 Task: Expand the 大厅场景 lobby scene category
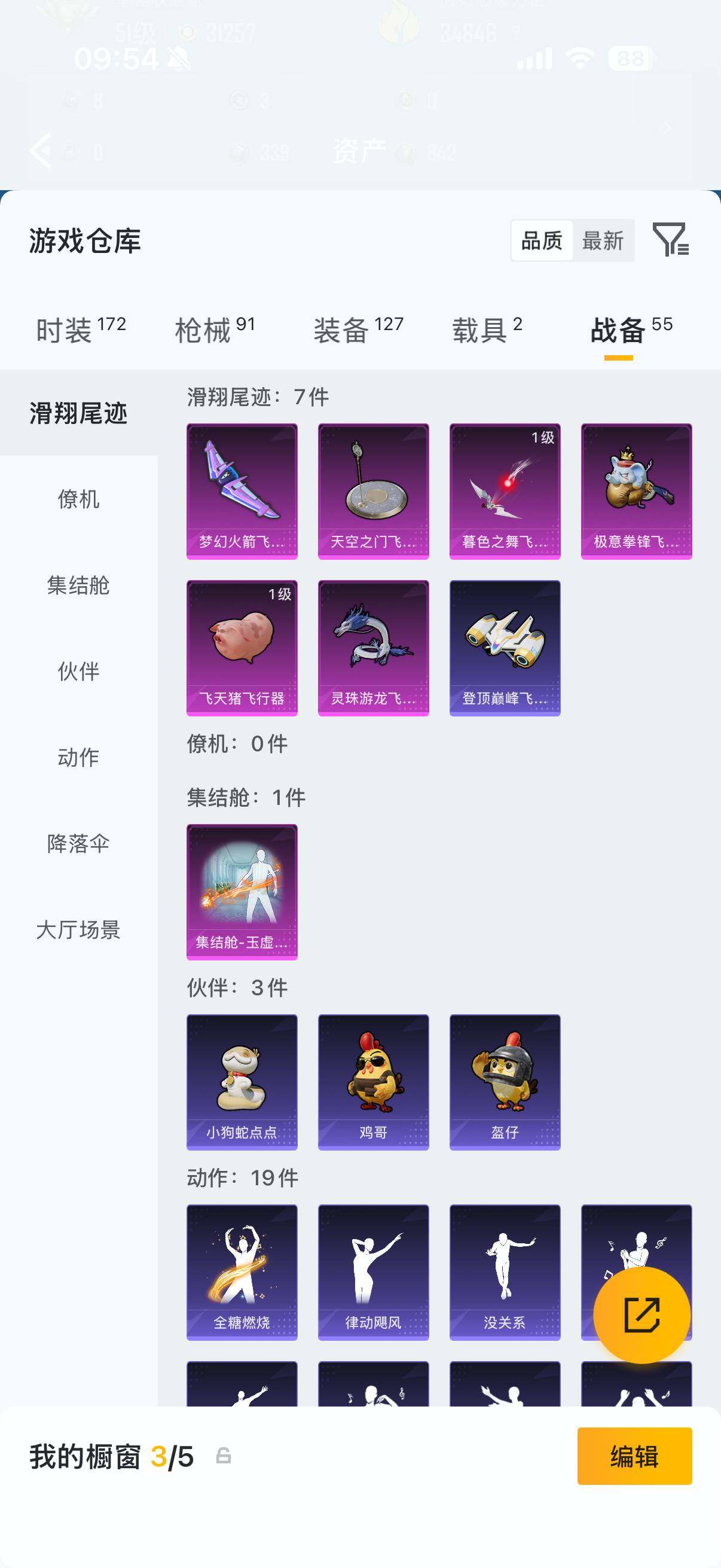(79, 929)
